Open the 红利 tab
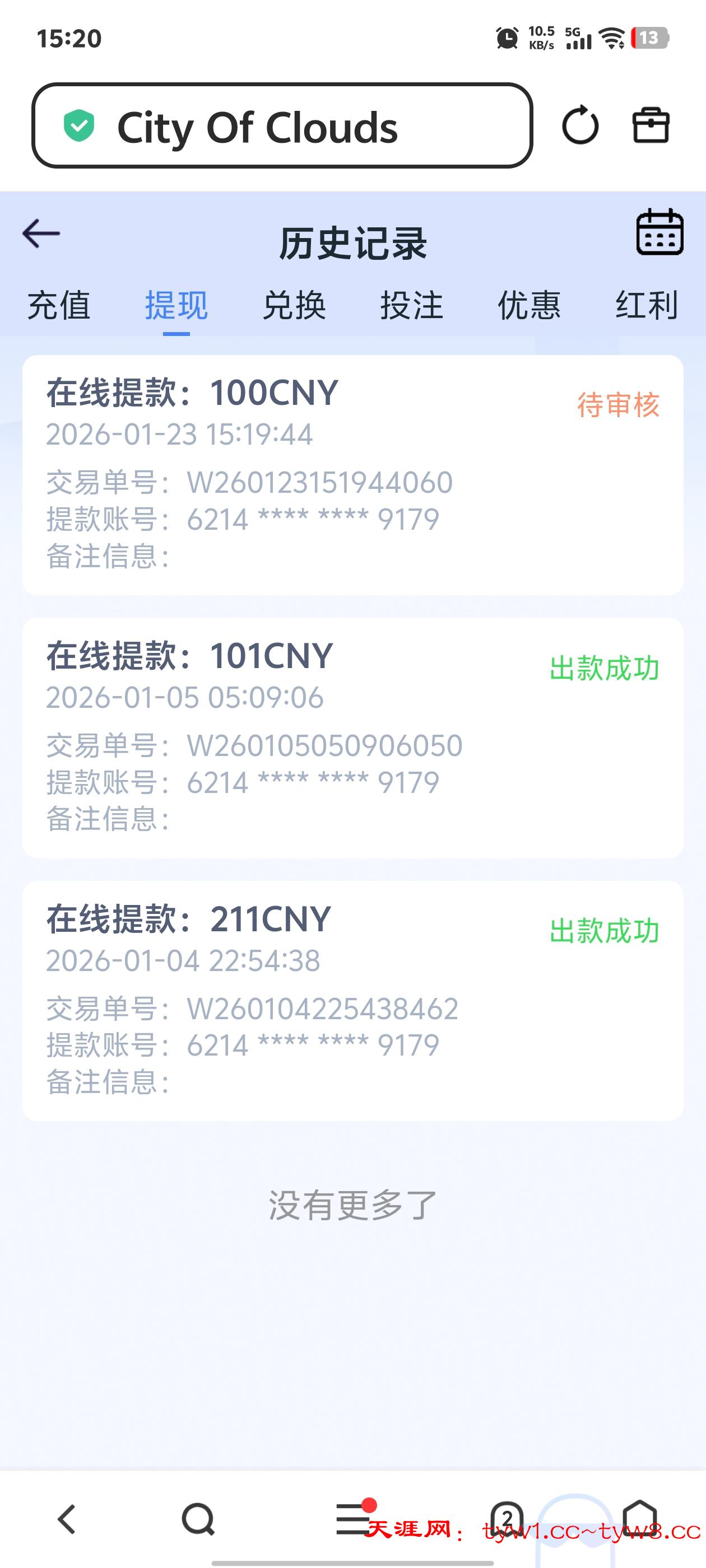 647,306
